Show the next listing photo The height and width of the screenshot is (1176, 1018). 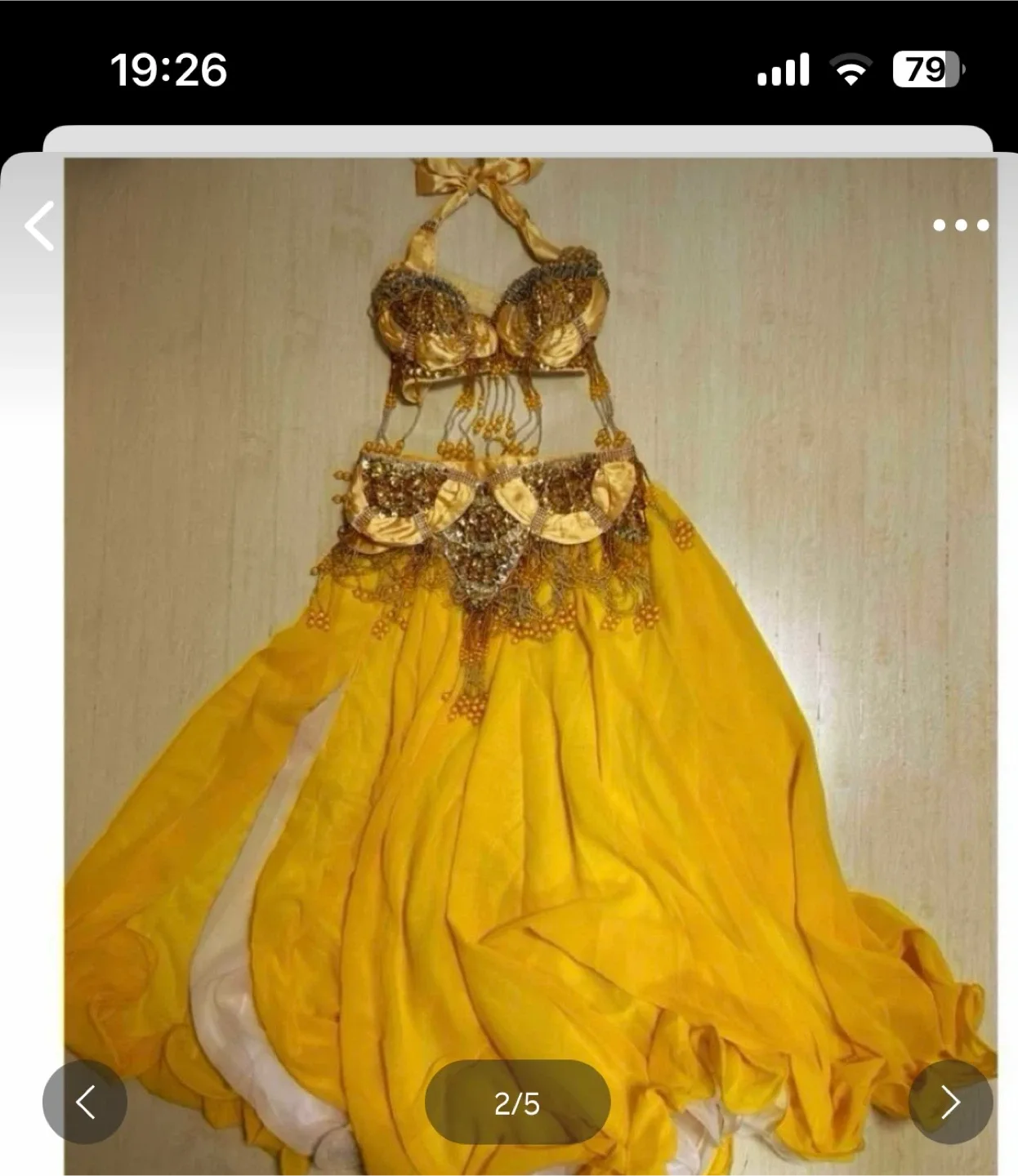point(950,1102)
